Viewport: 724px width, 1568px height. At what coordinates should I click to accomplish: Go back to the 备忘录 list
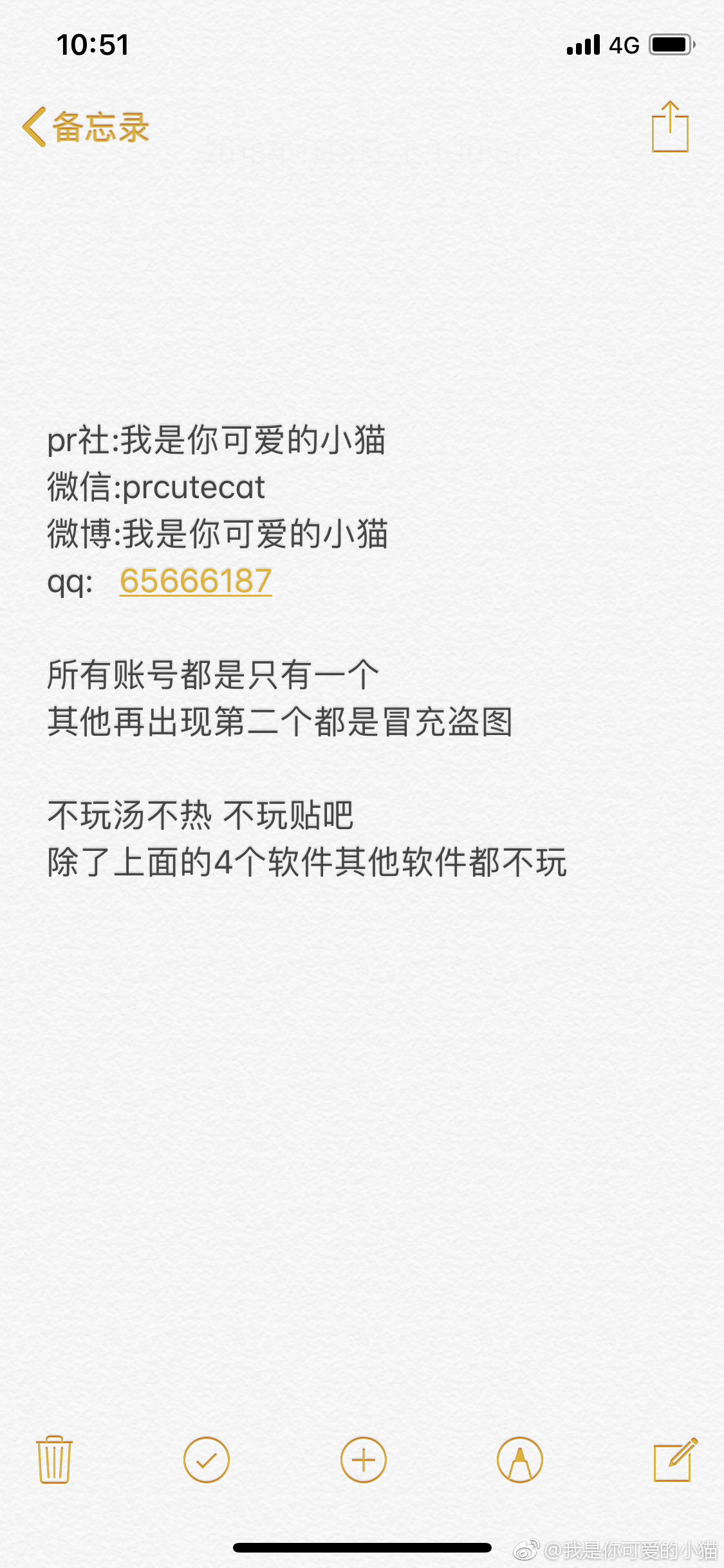point(86,127)
